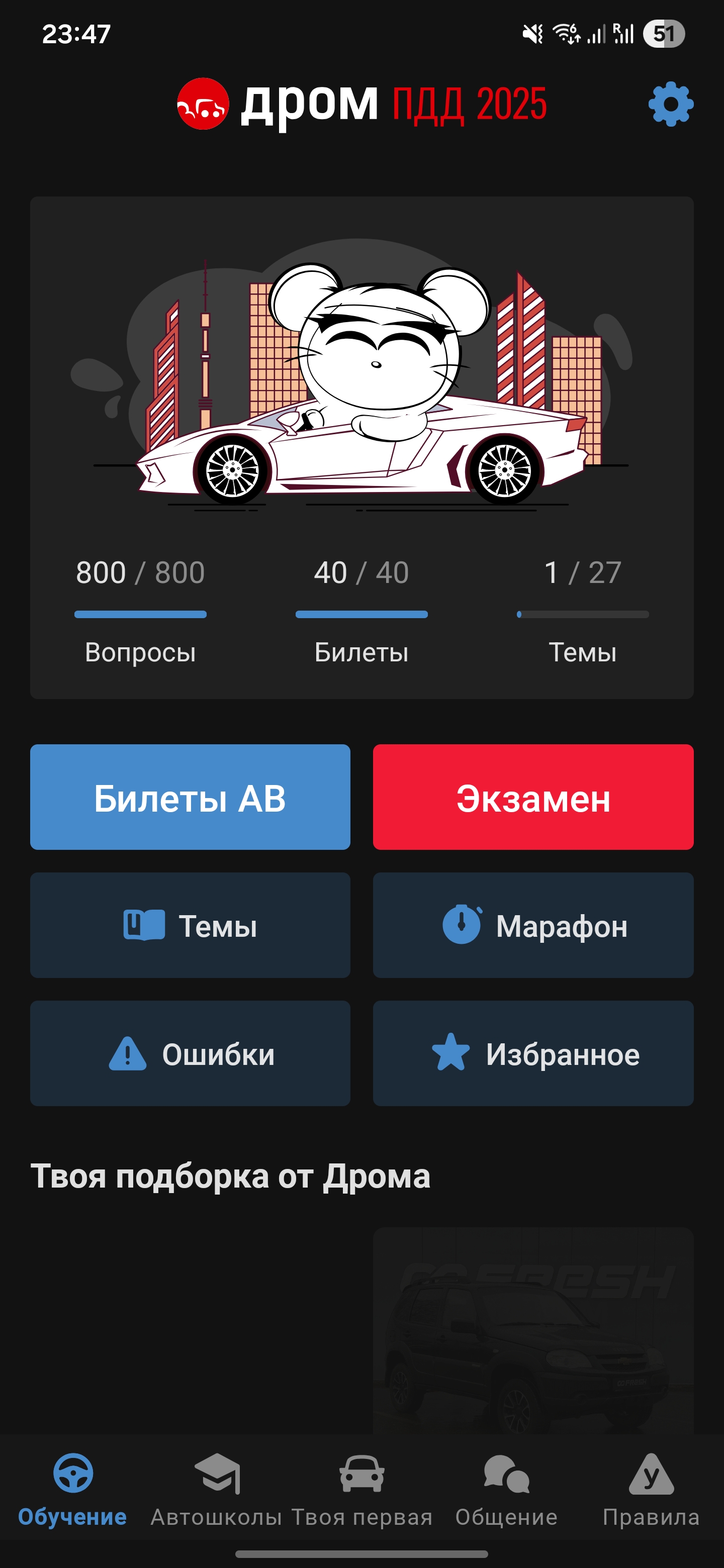
Task: Open Избранное favorites
Action: [533, 1054]
